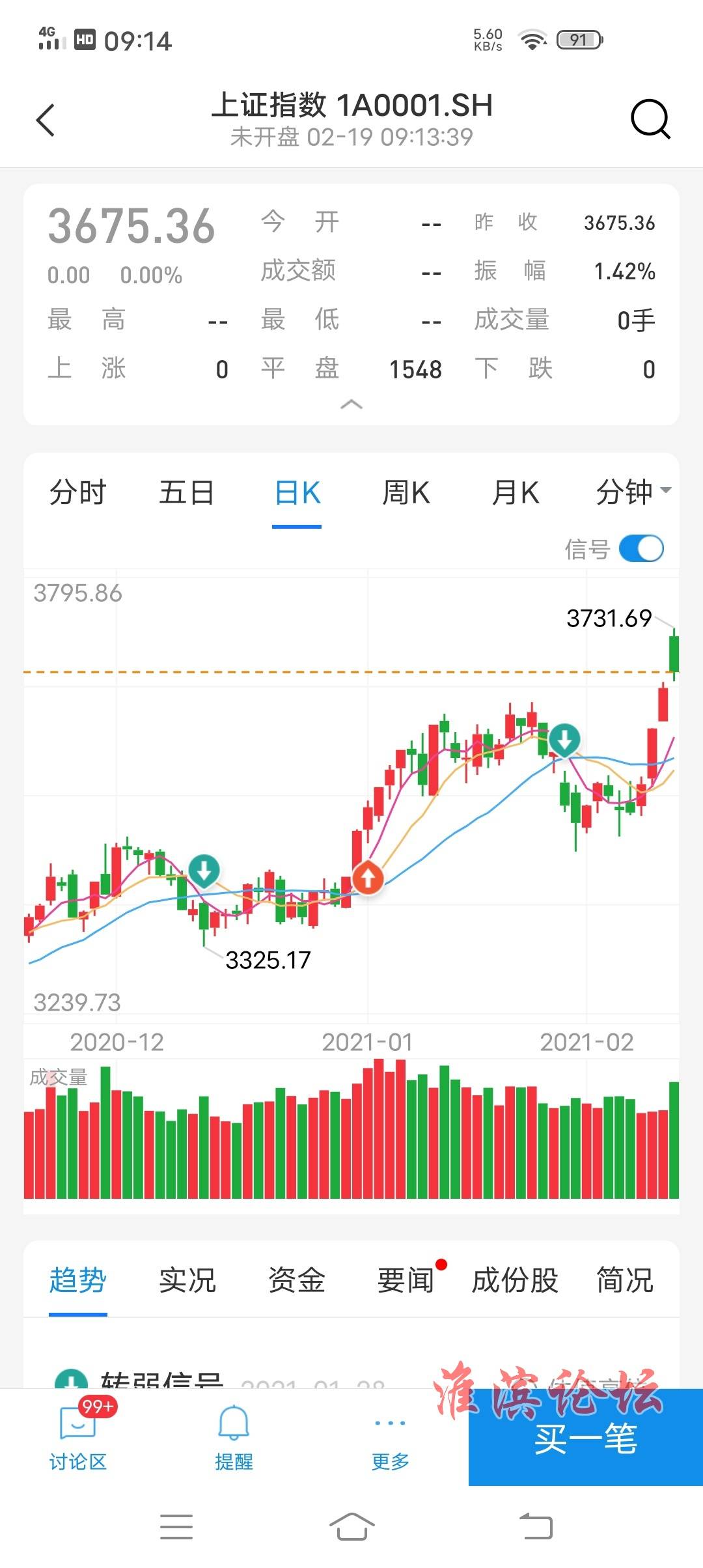Go back using the top-left arrow
This screenshot has height=1568, width=703.
pyautogui.click(x=45, y=120)
